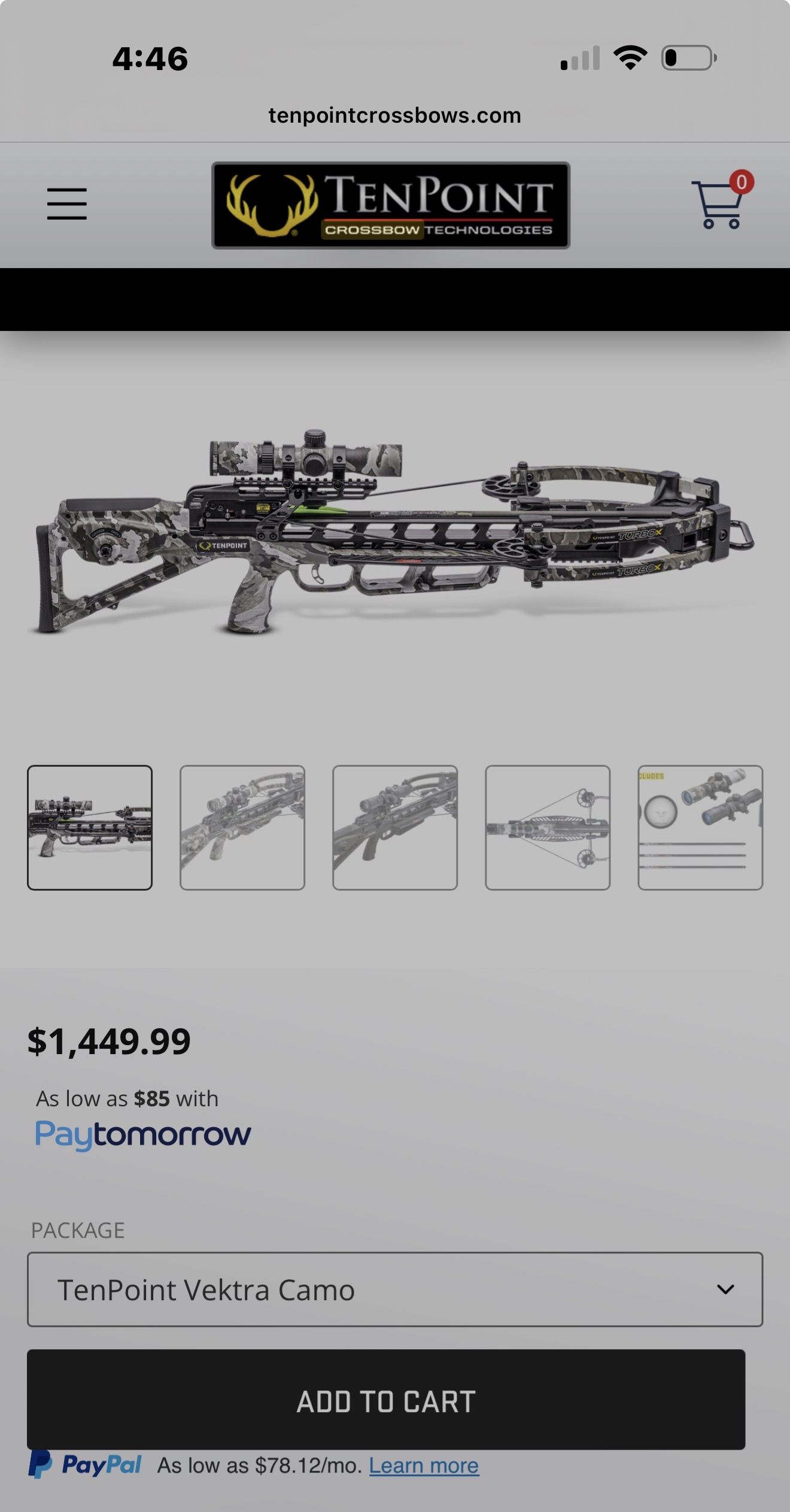The image size is (790, 1512).
Task: Select the fifth thumbnail showing included accessories
Action: click(x=700, y=828)
